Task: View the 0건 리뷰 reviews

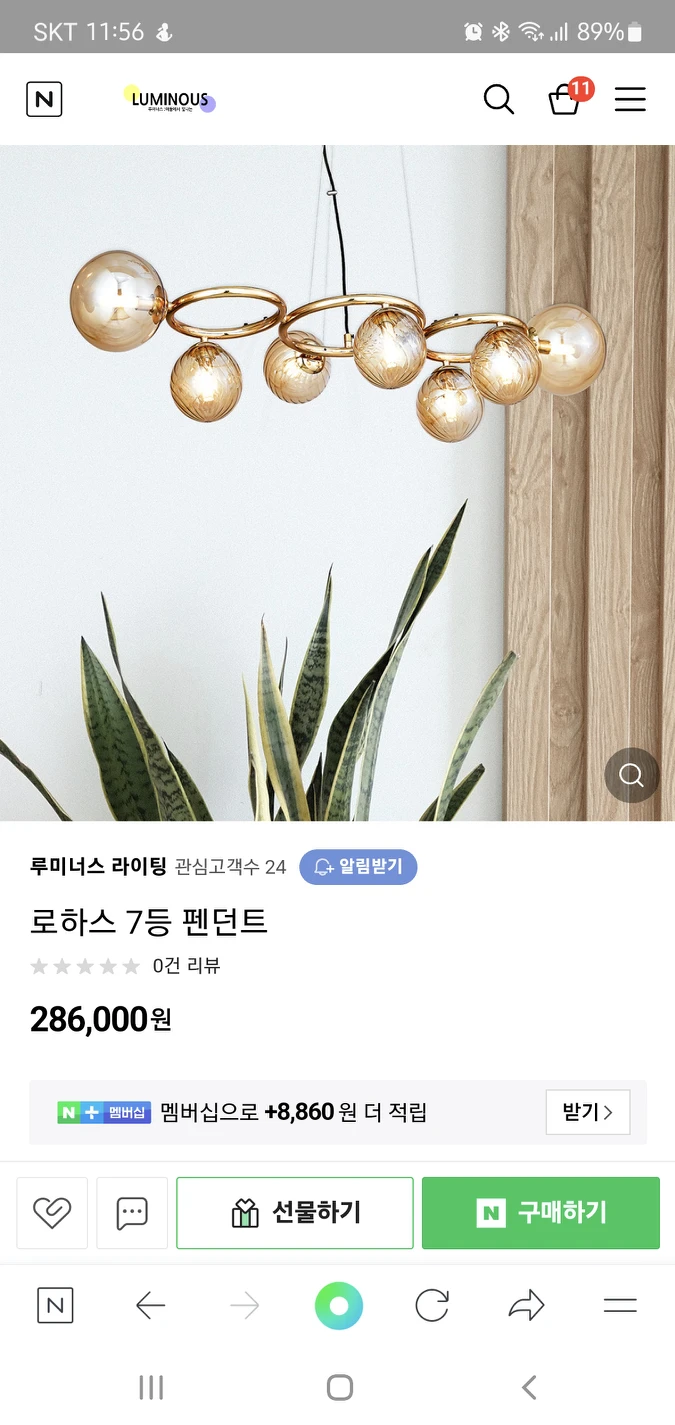Action: point(186,966)
